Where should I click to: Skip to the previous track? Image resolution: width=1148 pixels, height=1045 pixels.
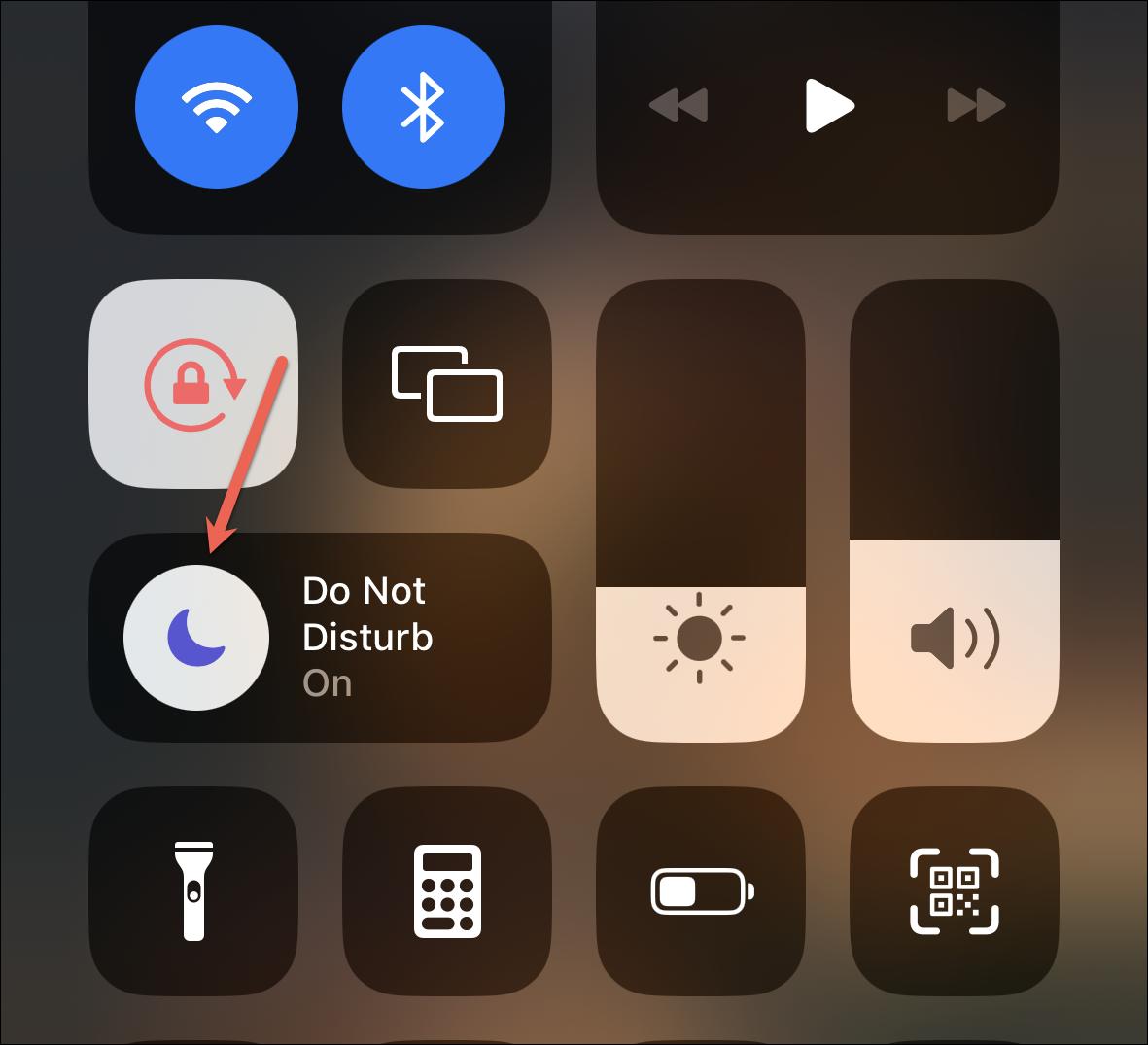click(678, 105)
